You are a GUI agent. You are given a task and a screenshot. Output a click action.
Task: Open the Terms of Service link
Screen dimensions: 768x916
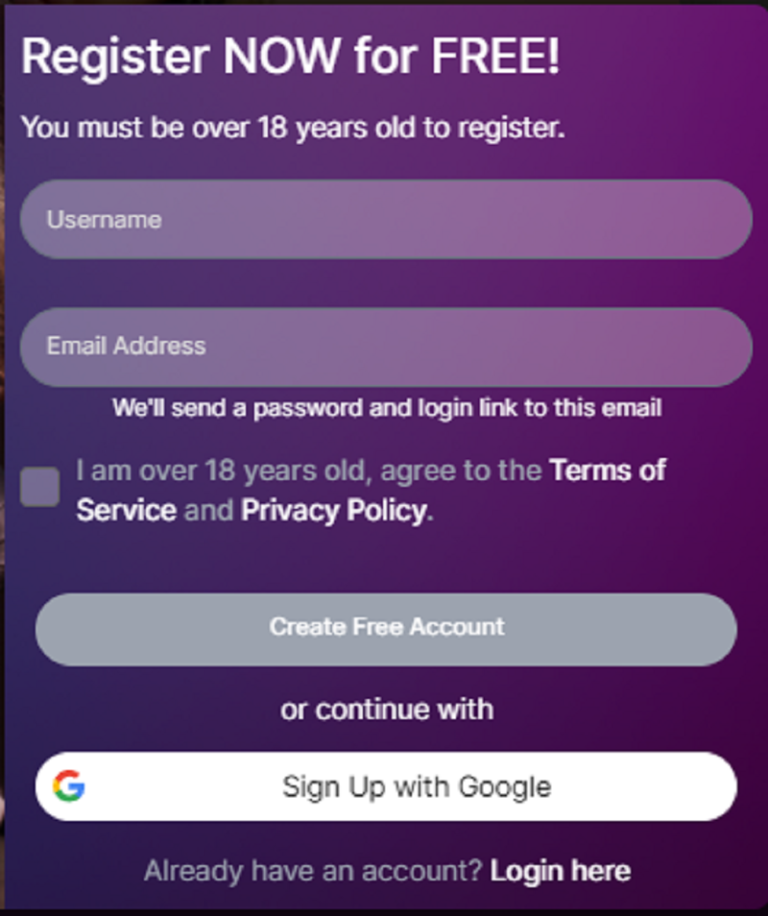coord(607,471)
